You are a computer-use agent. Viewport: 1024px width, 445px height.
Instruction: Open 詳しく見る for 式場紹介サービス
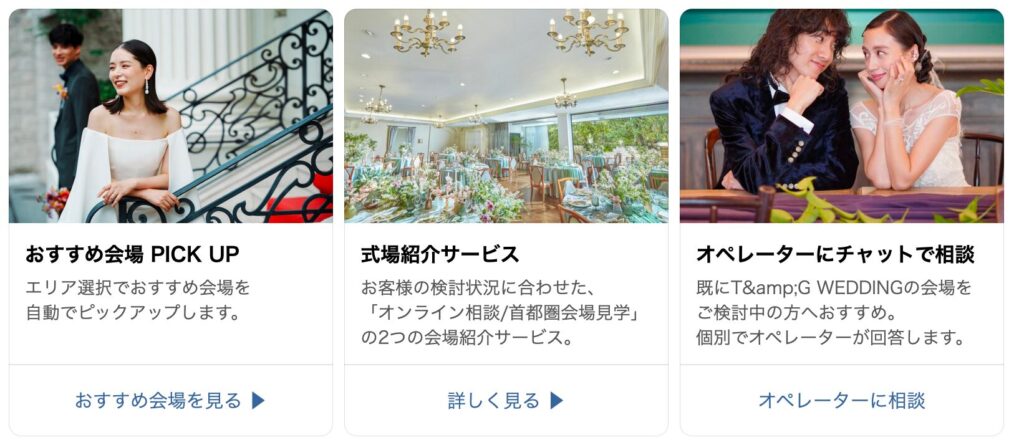click(x=506, y=401)
